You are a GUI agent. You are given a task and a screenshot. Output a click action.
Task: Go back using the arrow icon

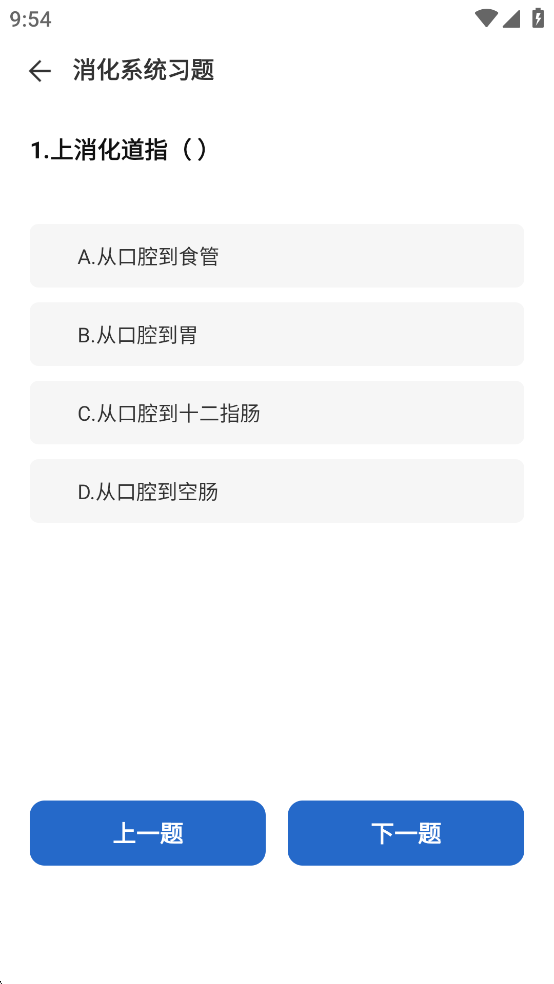pyautogui.click(x=40, y=71)
